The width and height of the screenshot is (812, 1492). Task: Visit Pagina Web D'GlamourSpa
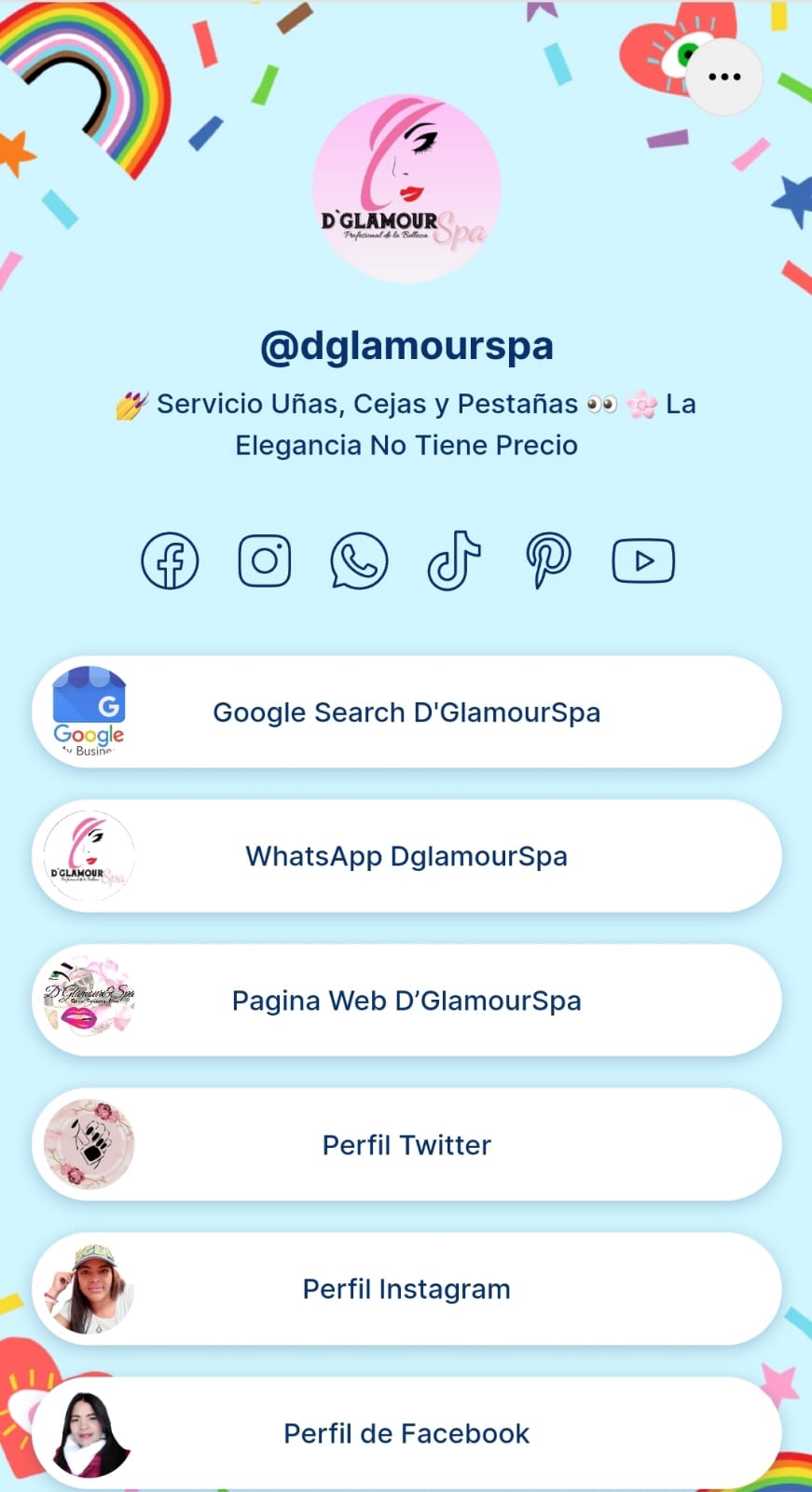406,1001
